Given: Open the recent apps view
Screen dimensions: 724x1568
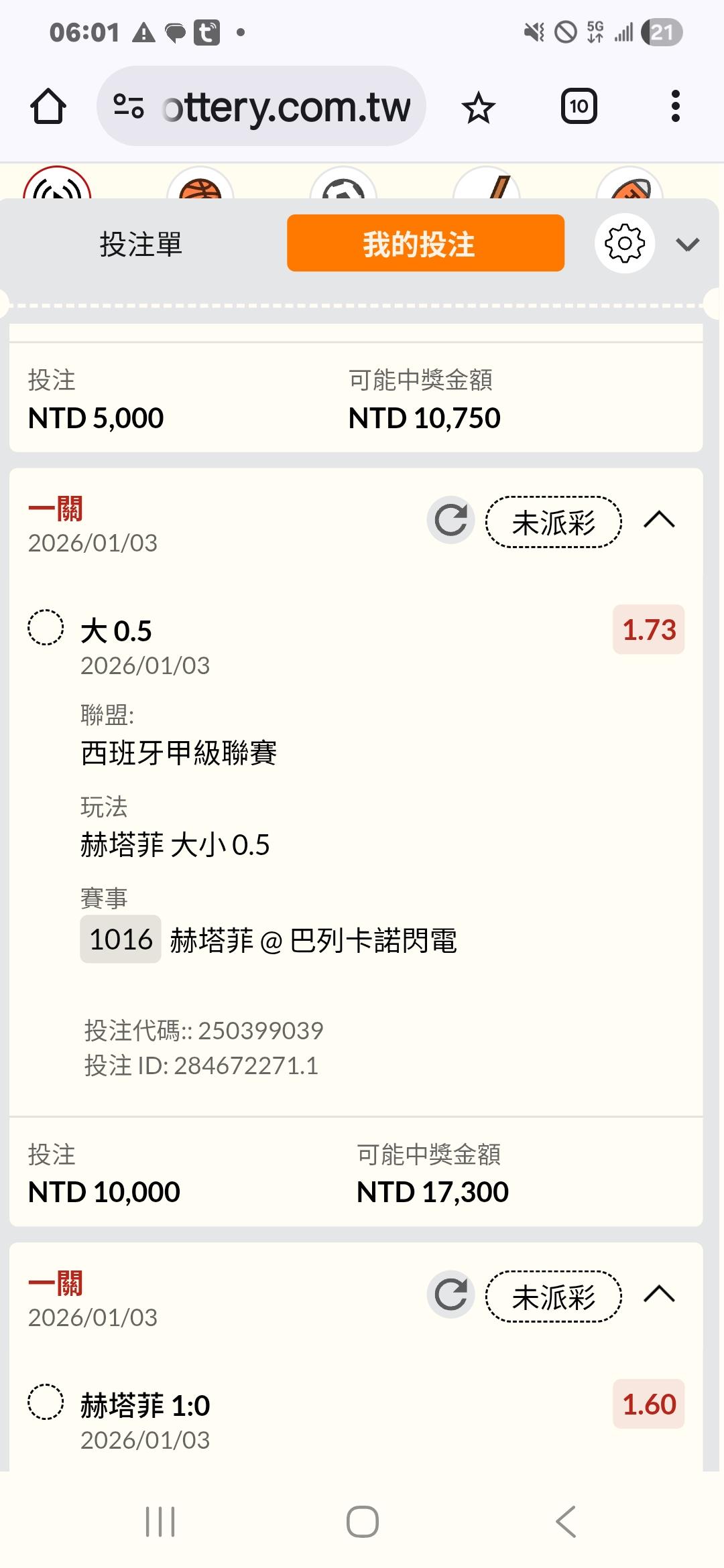Looking at the screenshot, I should pos(160,1521).
